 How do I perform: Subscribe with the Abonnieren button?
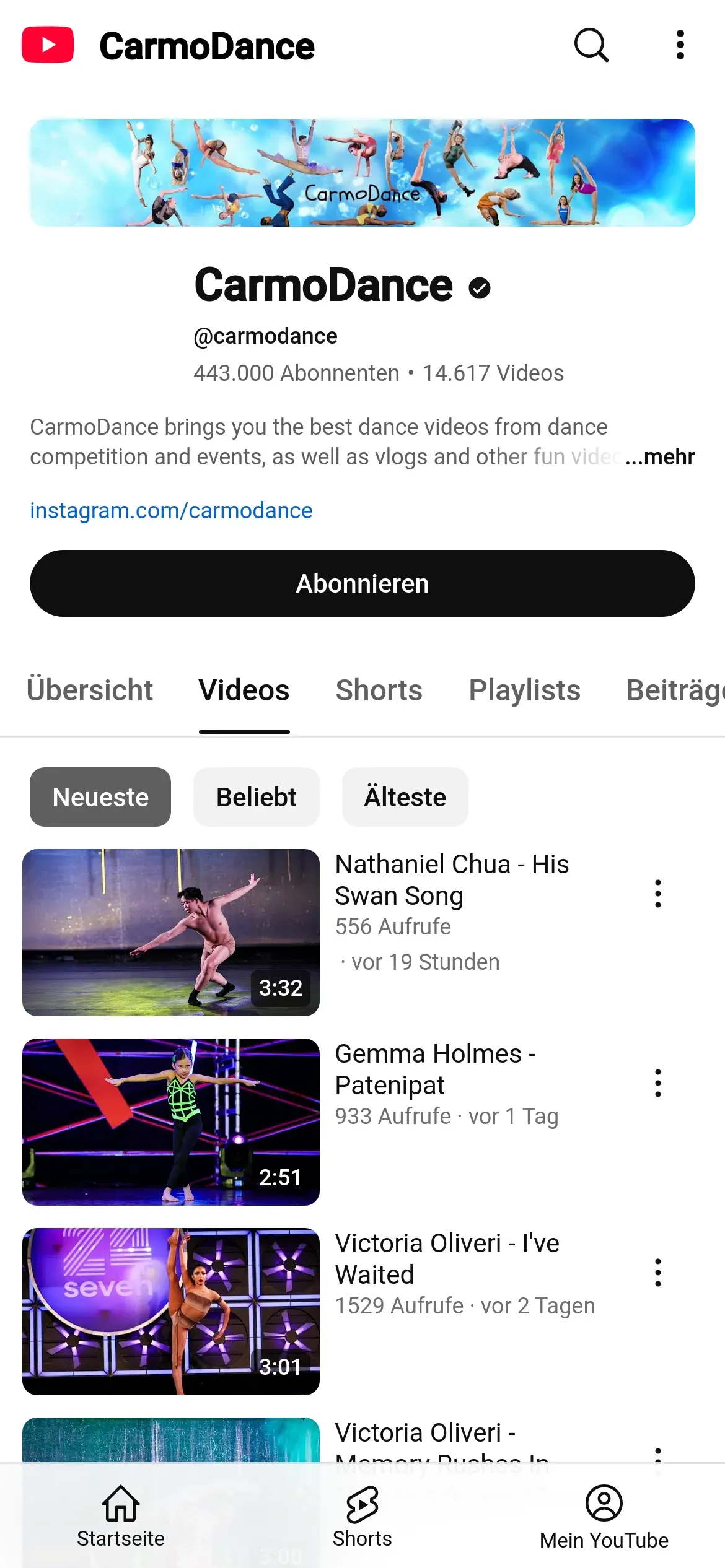[362, 583]
